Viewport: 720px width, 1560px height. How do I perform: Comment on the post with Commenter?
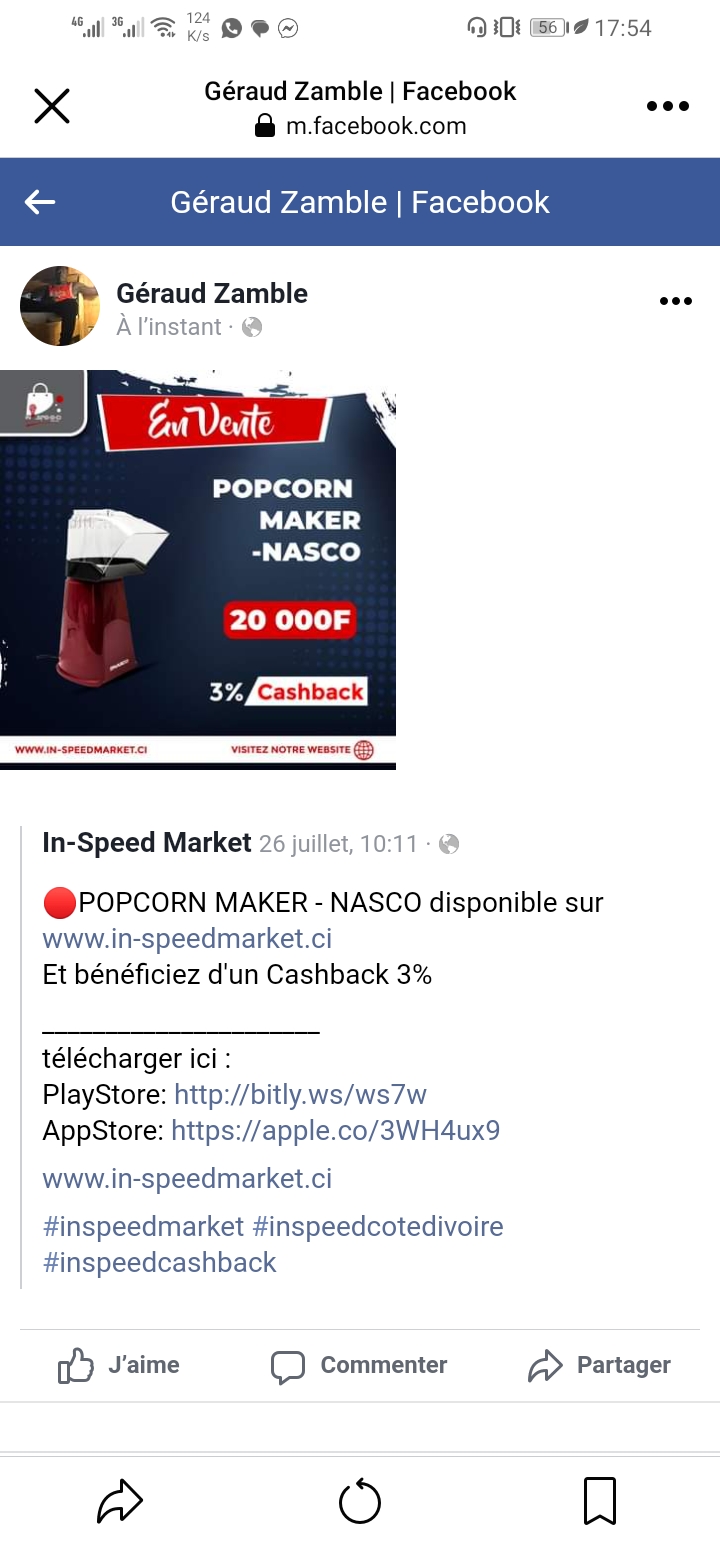point(359,1365)
